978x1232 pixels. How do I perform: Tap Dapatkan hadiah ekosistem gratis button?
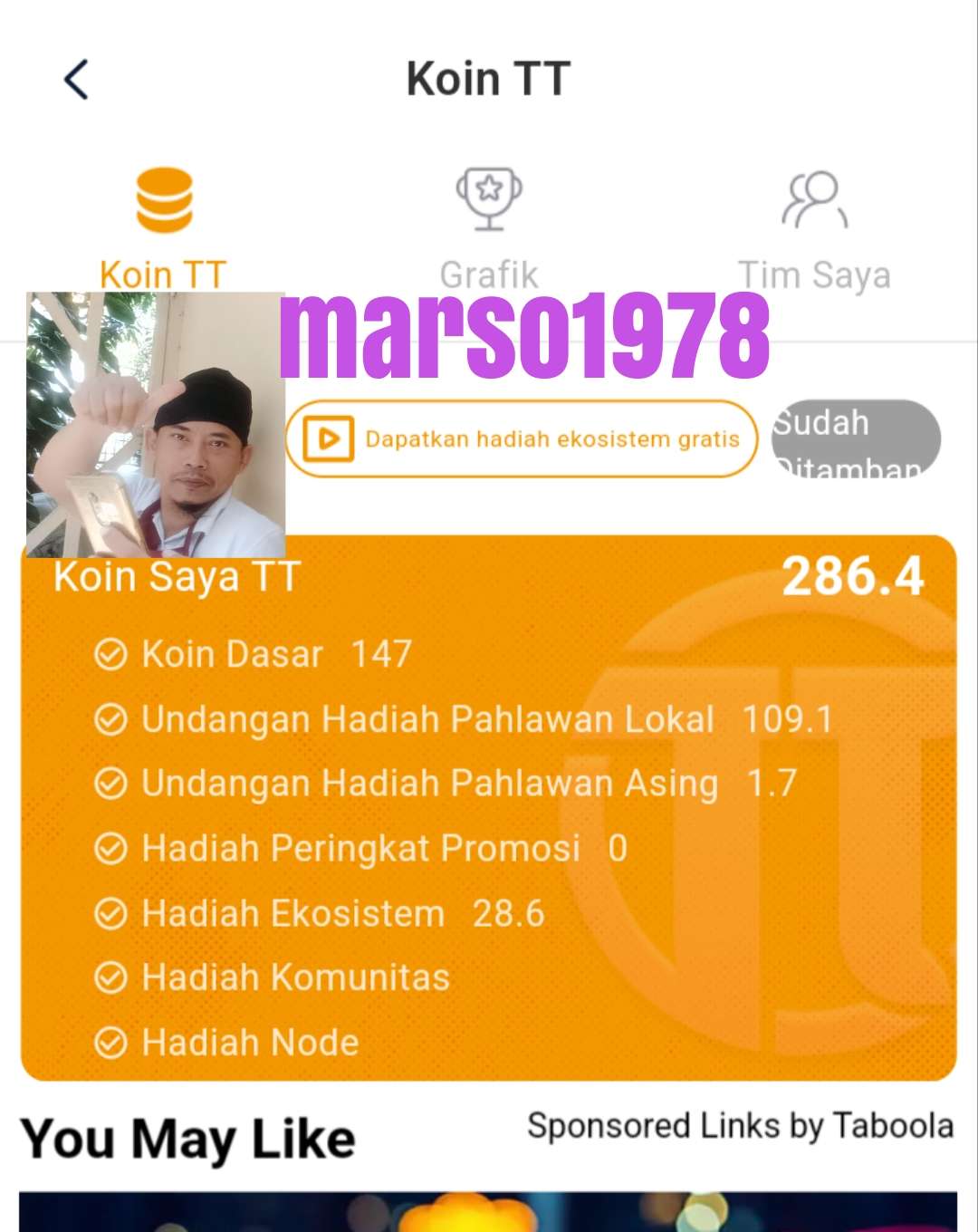[522, 439]
